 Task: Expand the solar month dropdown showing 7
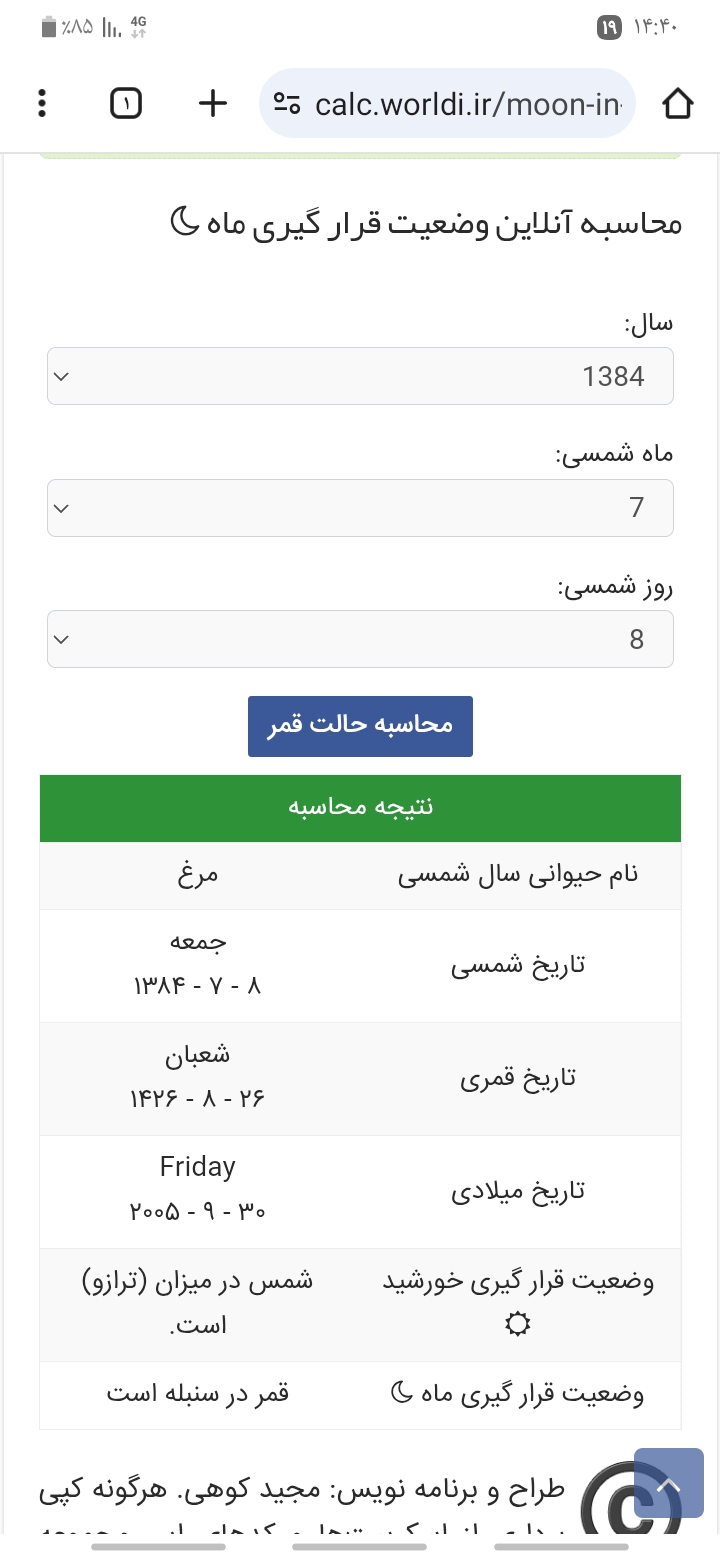coord(360,508)
